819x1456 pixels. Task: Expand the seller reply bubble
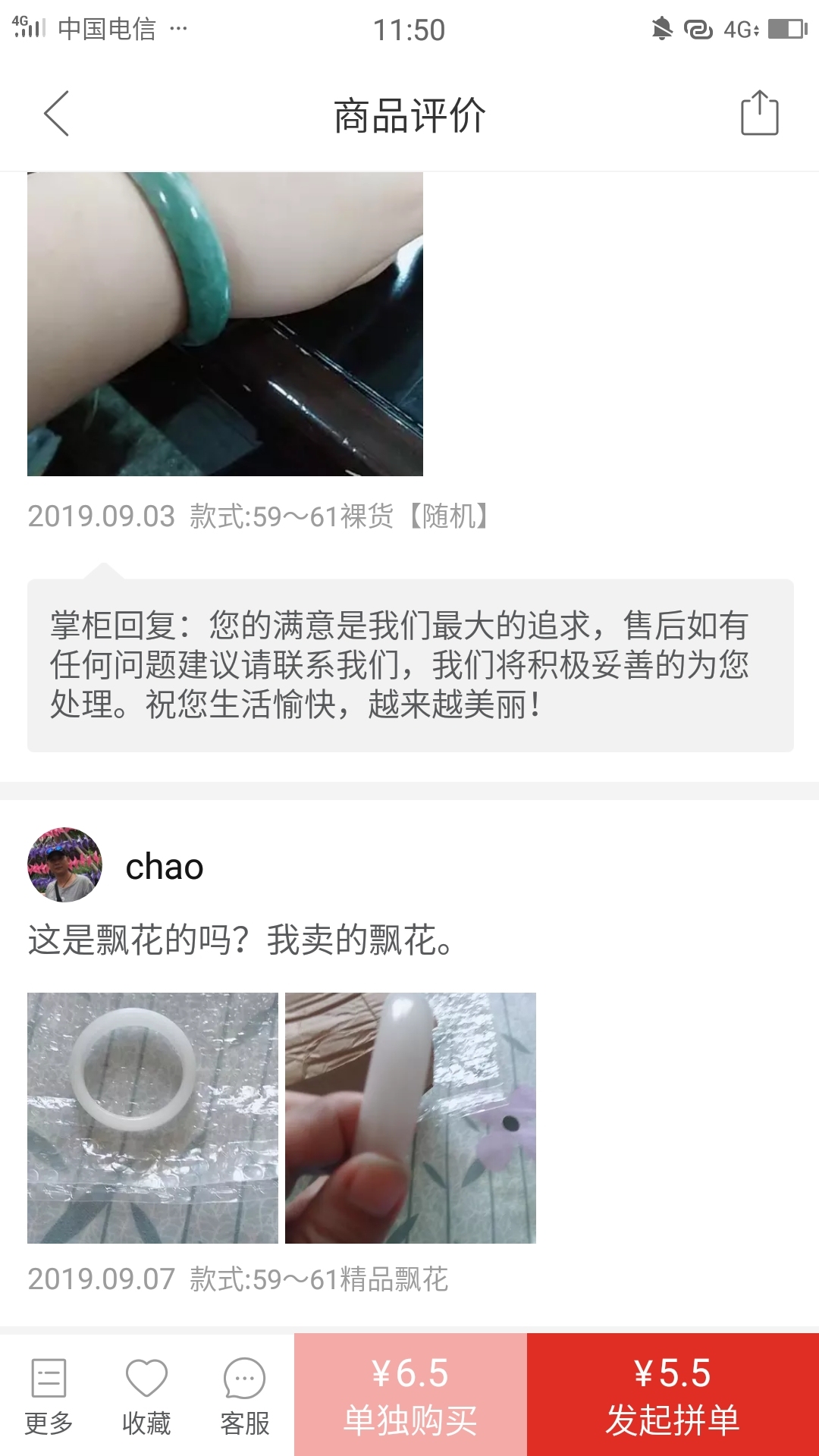point(409,667)
